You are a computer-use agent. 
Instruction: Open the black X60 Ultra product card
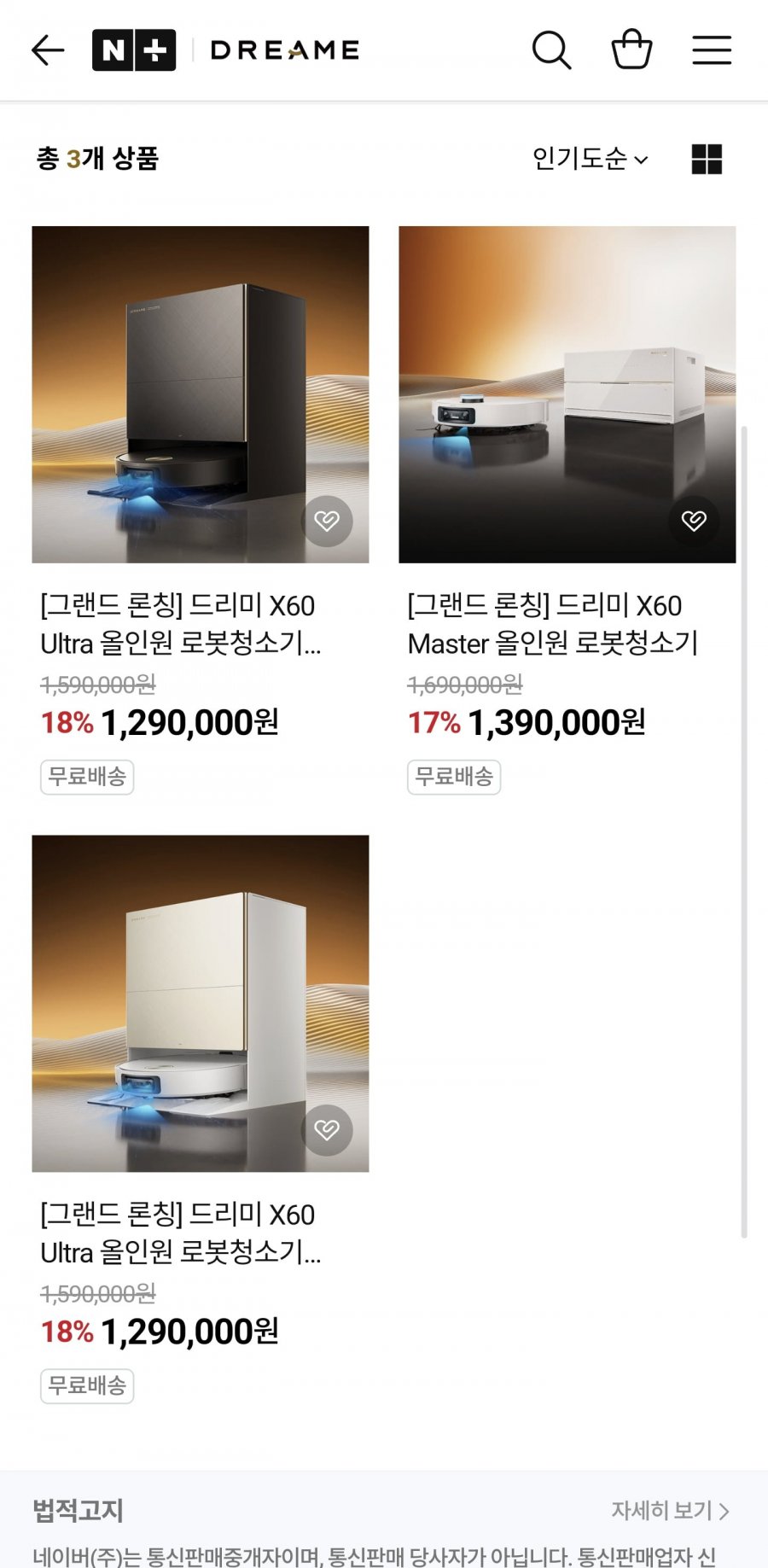(201, 394)
